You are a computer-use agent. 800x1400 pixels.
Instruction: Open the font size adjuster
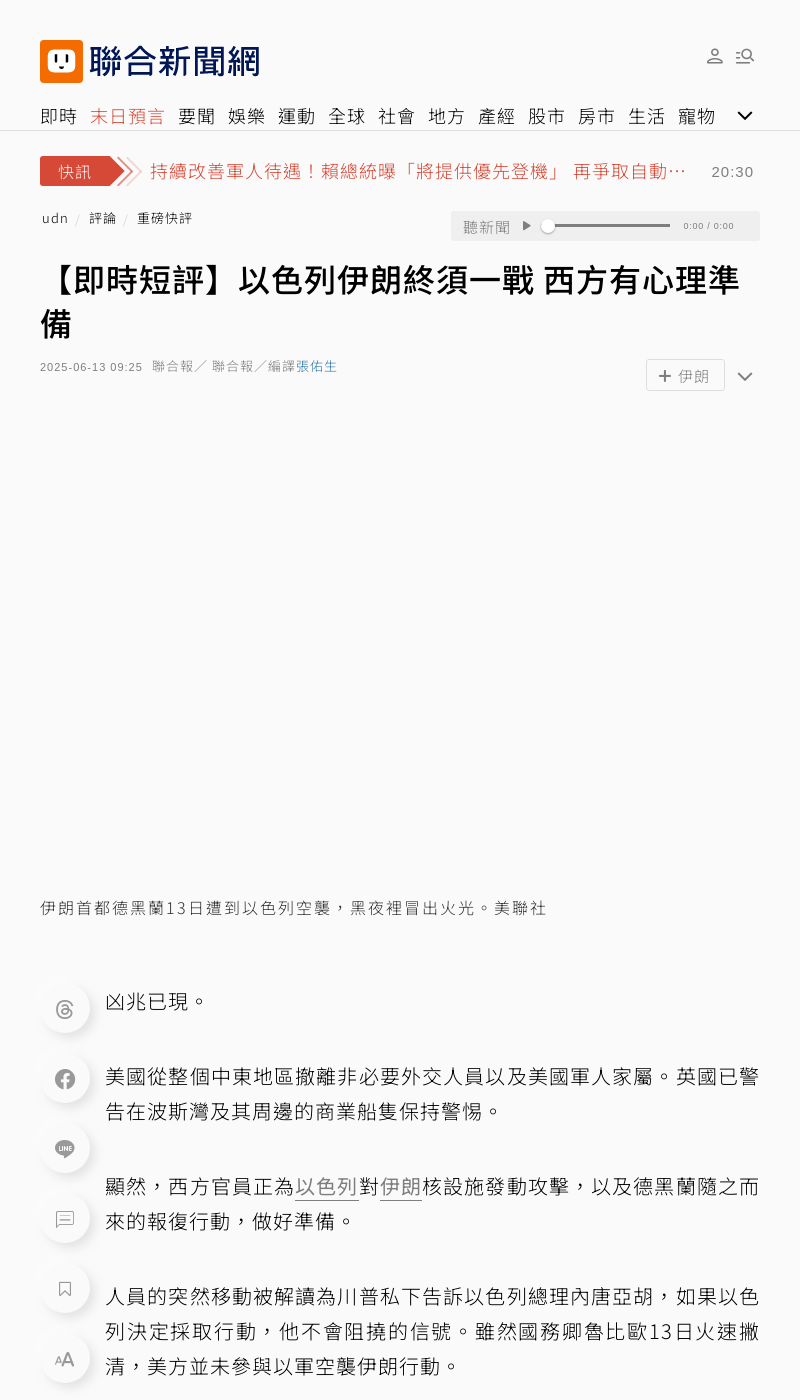[x=65, y=1359]
